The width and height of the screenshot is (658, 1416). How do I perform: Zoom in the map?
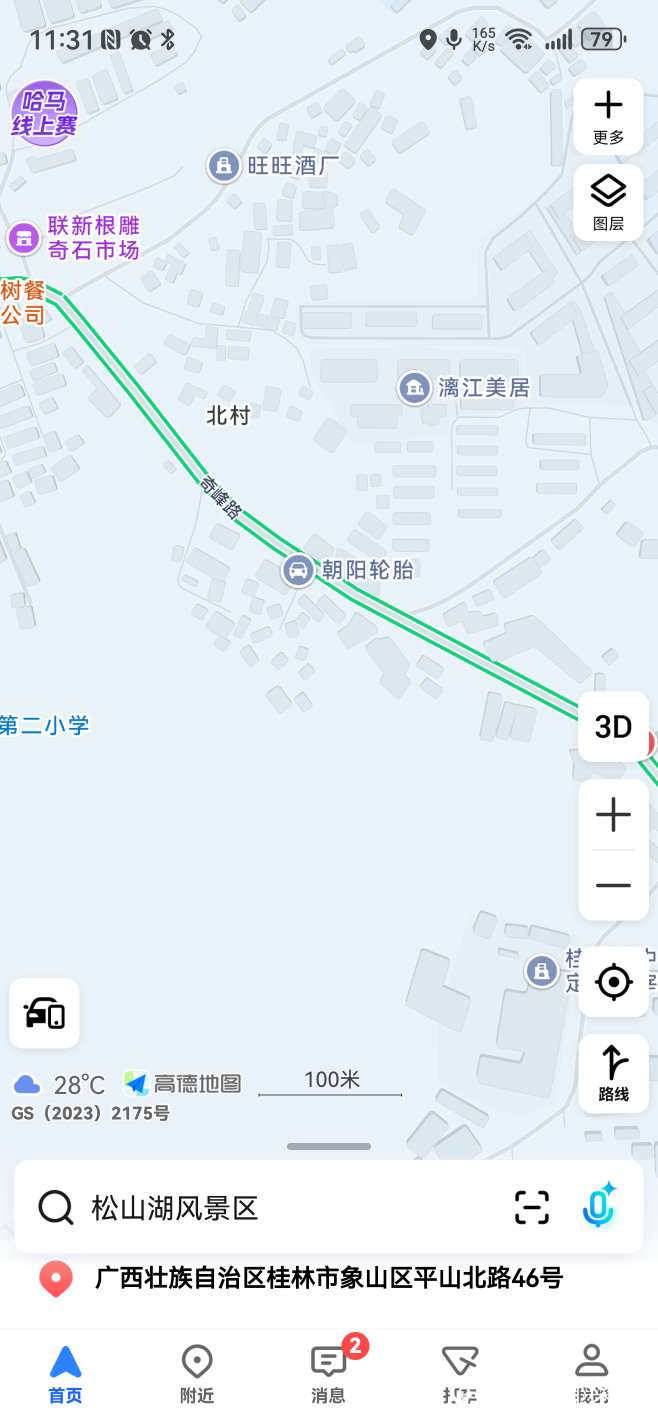613,816
